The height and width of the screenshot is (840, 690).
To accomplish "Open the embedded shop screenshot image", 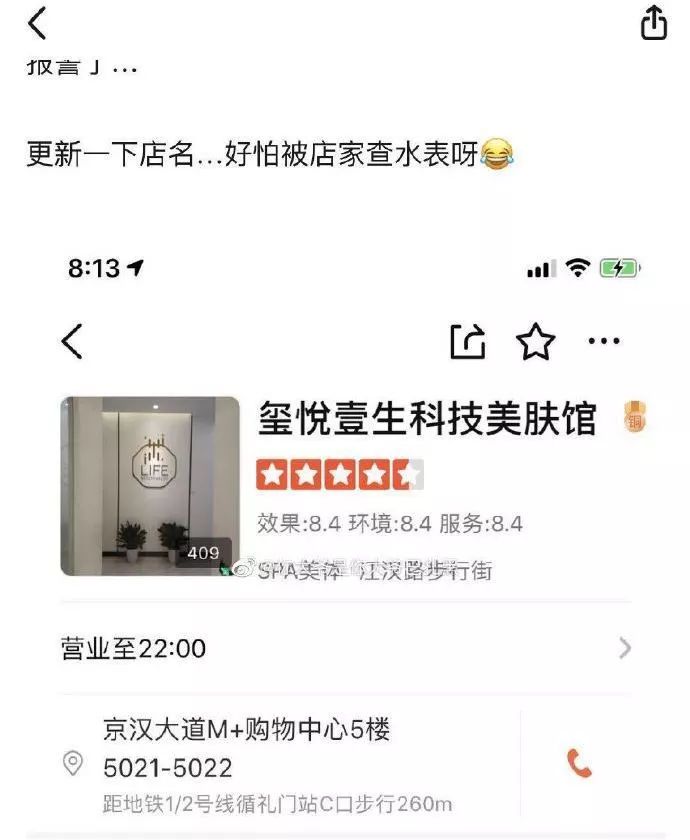I will (x=345, y=541).
